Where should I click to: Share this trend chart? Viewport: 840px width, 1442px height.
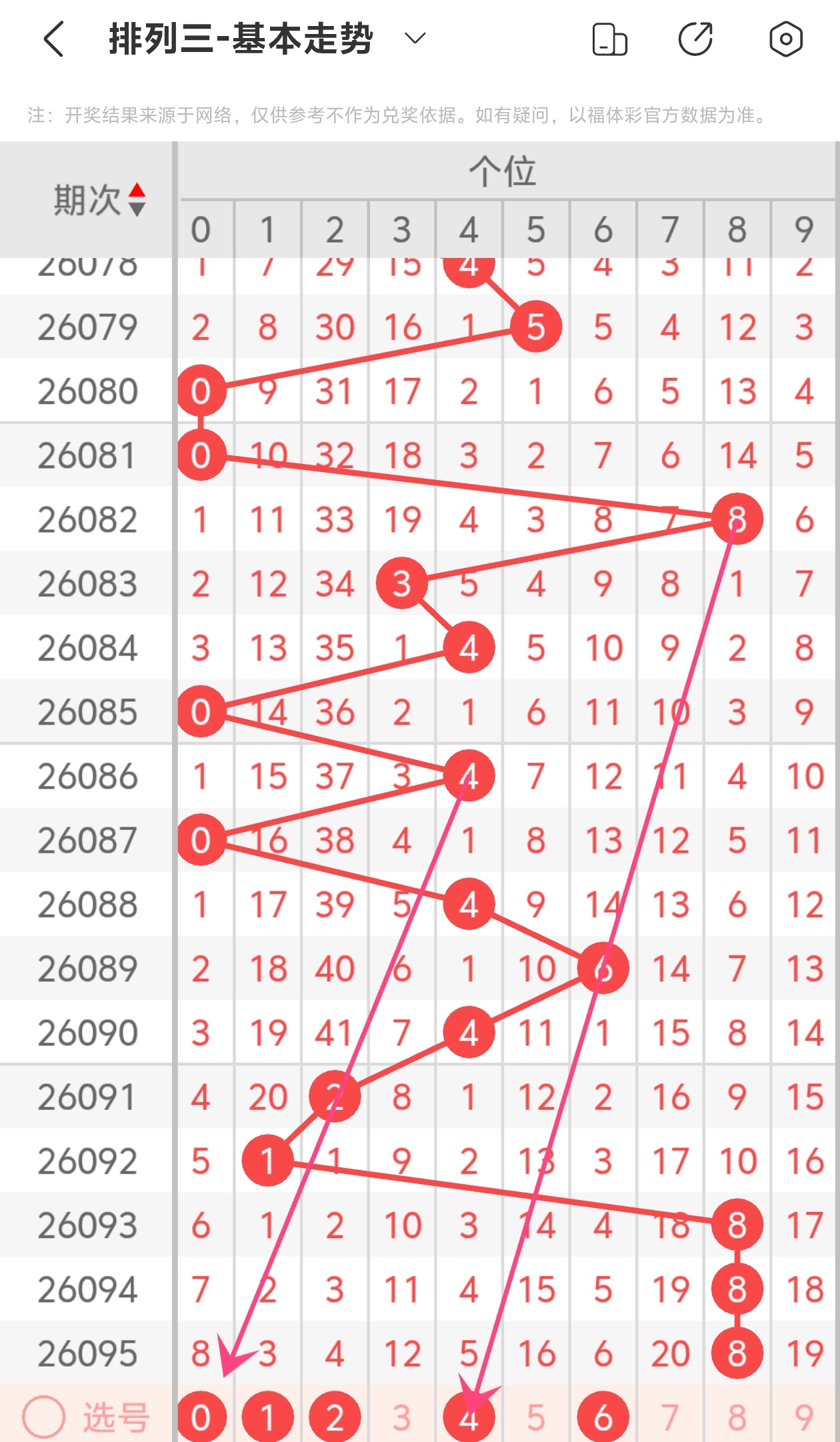696,39
